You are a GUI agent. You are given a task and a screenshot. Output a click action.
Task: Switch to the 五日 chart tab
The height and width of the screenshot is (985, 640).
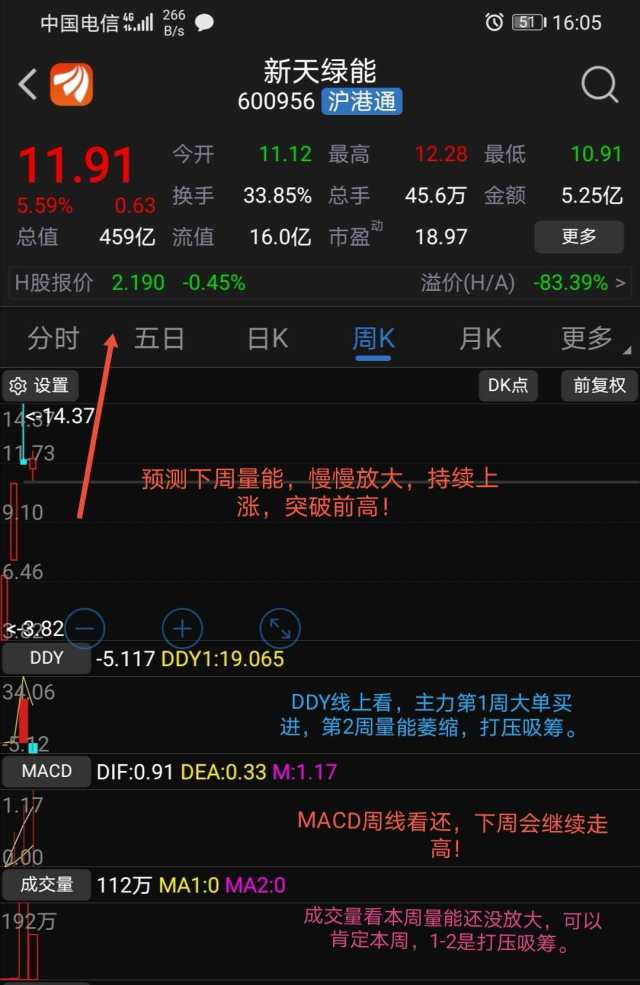point(159,339)
